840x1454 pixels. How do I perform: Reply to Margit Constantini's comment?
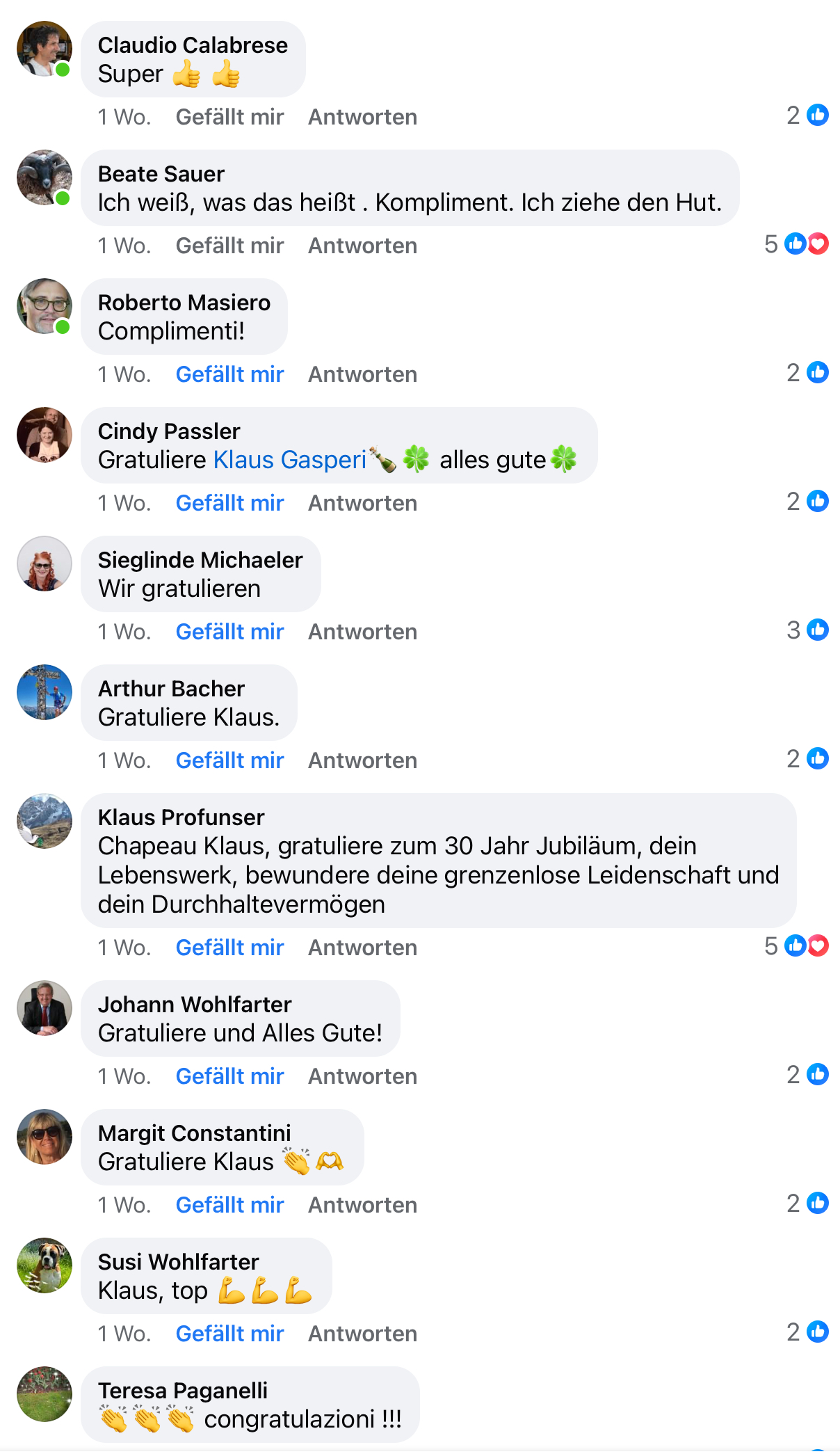362,1205
